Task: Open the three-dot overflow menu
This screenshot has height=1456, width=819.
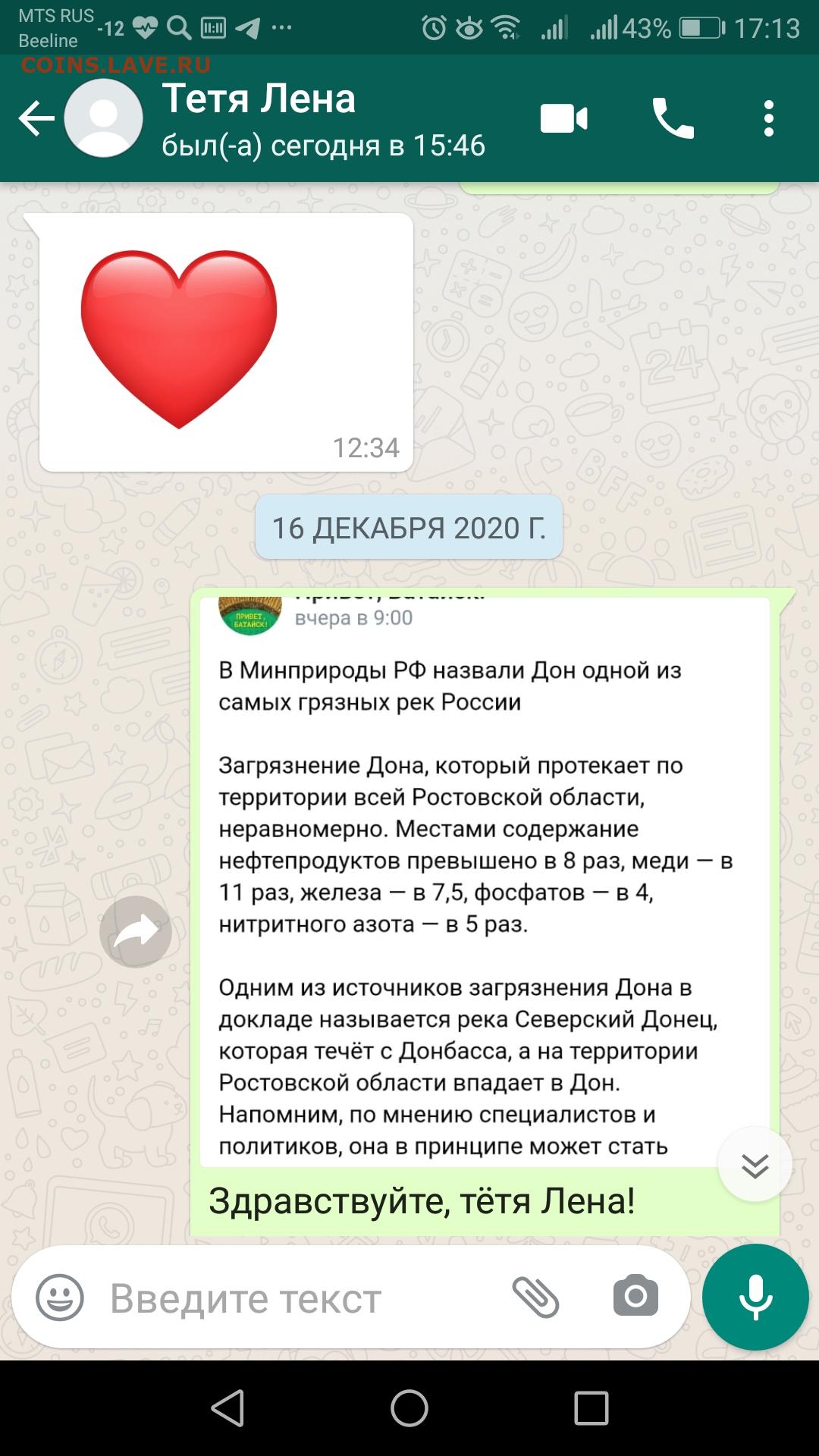Action: point(769,119)
